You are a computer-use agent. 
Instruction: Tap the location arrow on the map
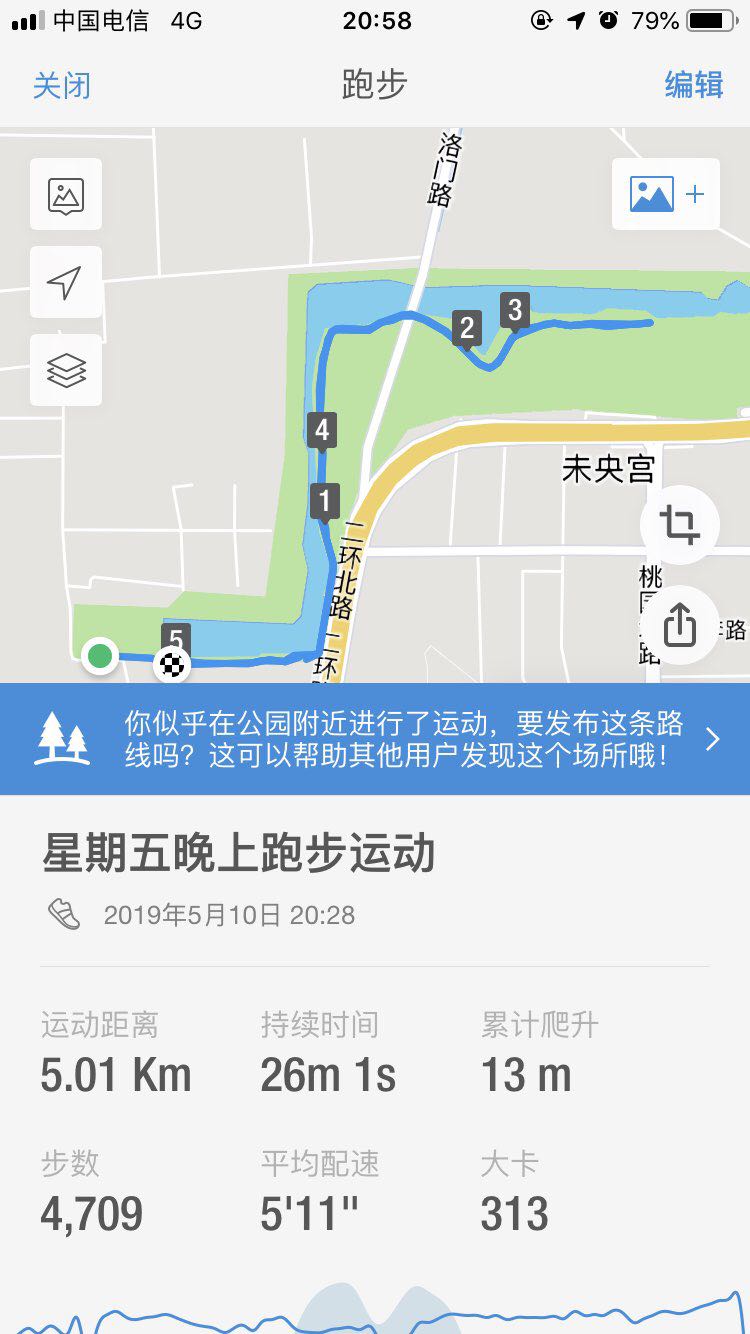pyautogui.click(x=66, y=282)
